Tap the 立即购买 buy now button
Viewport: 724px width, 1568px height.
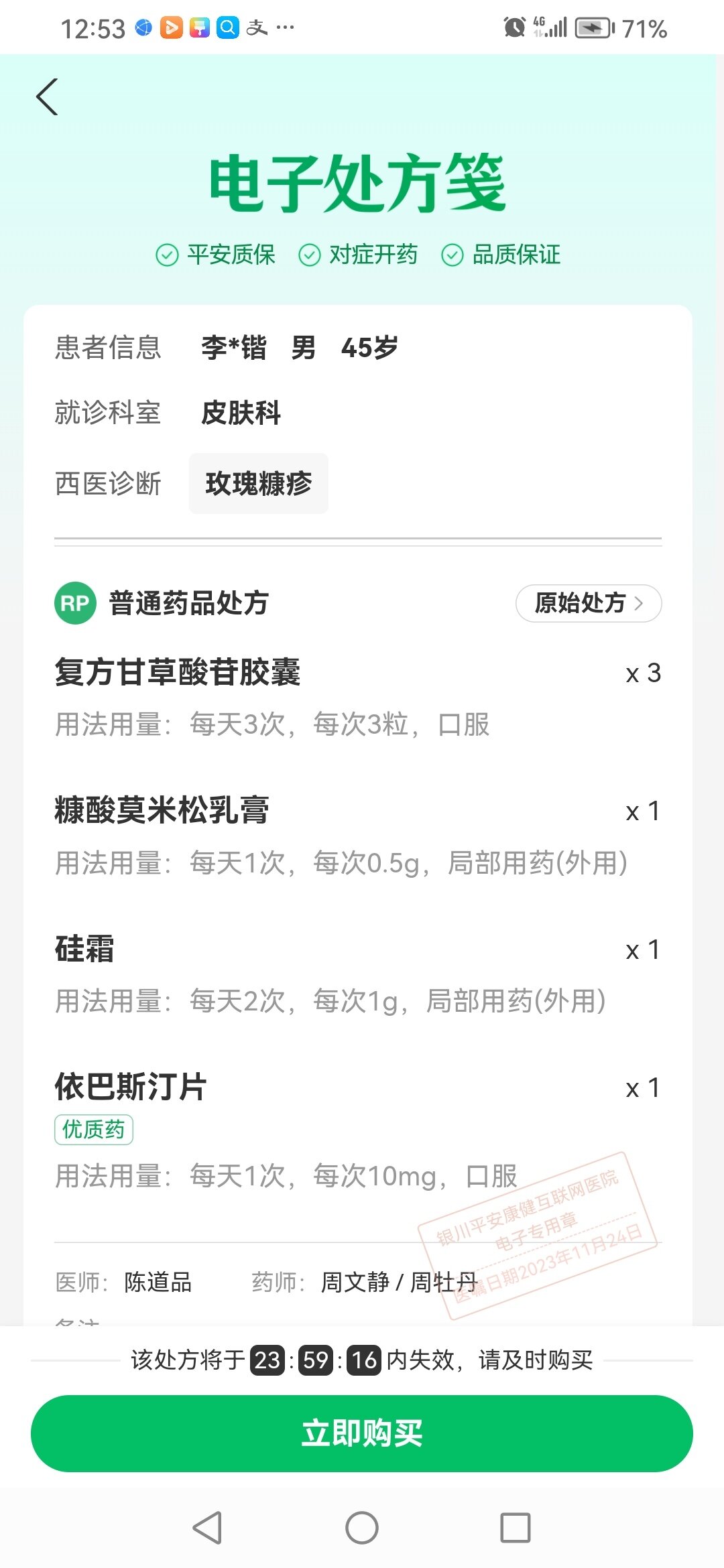[362, 1433]
